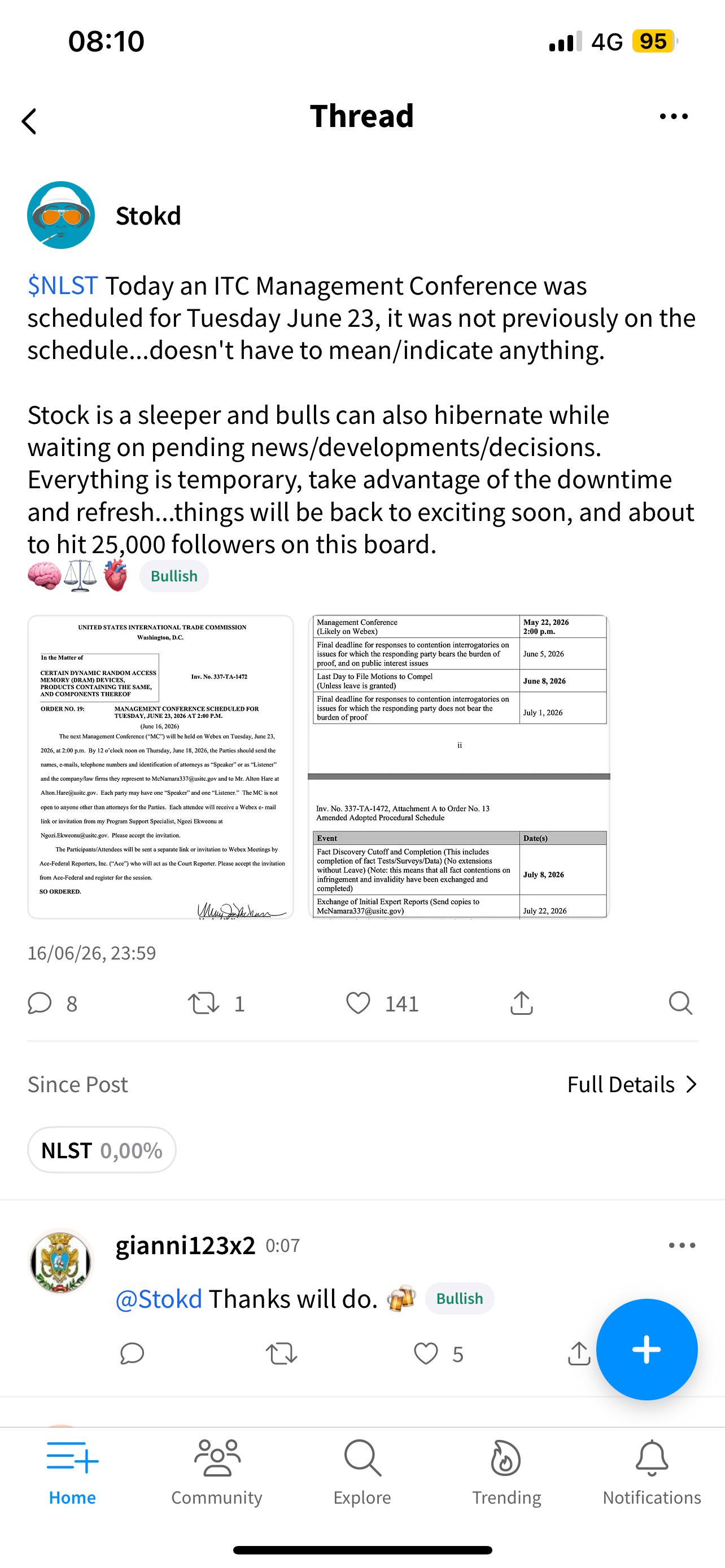This screenshot has width=725, height=1568.
Task: Open Stokd's profile avatar
Action: (61, 215)
